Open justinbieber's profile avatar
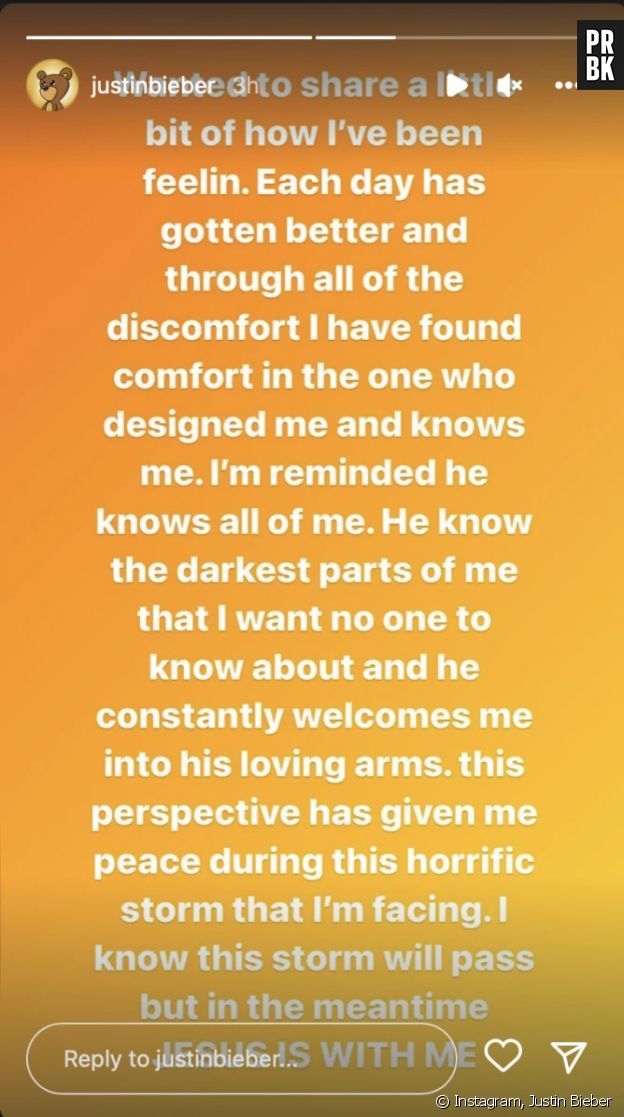 click(x=52, y=85)
